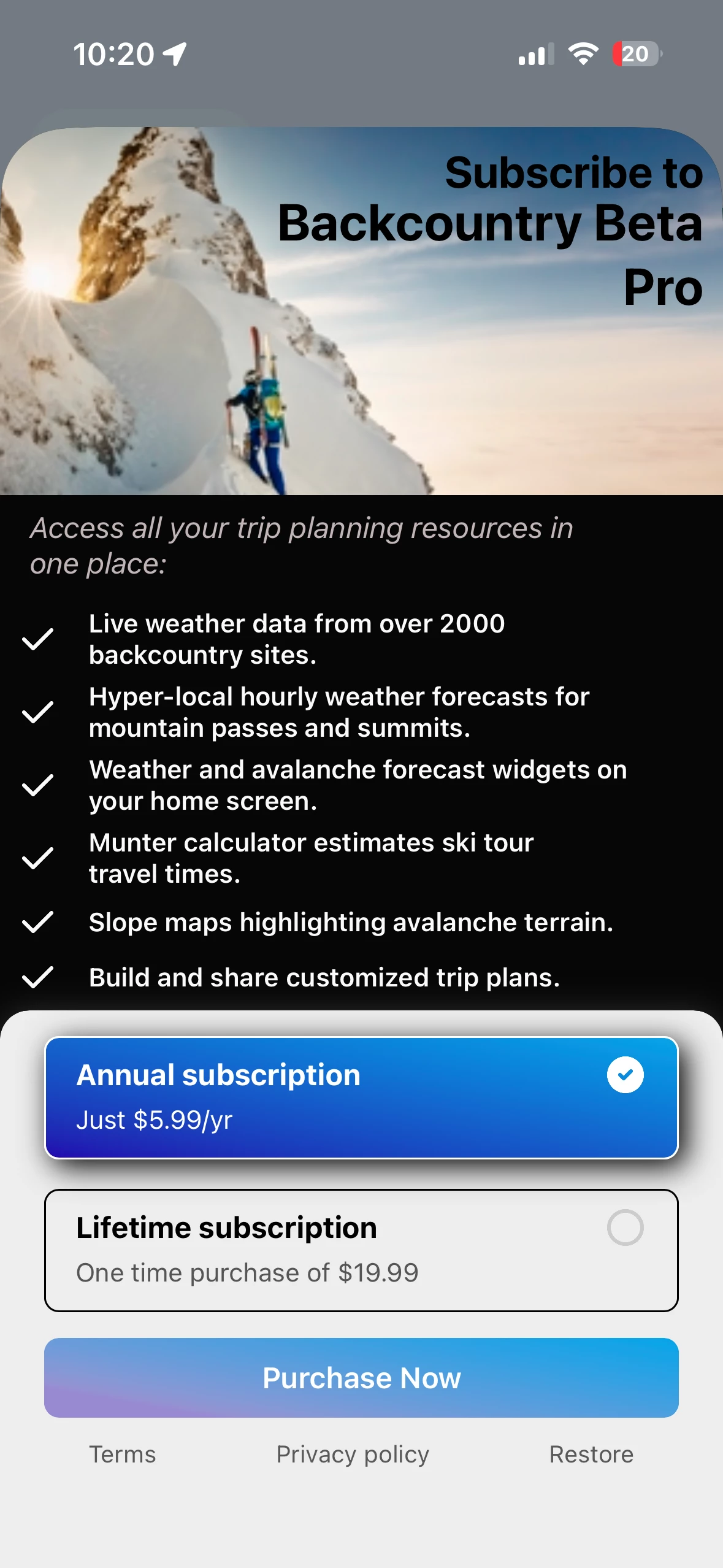Open the Terms link
Screen dimensions: 723x1568
pos(123,1455)
